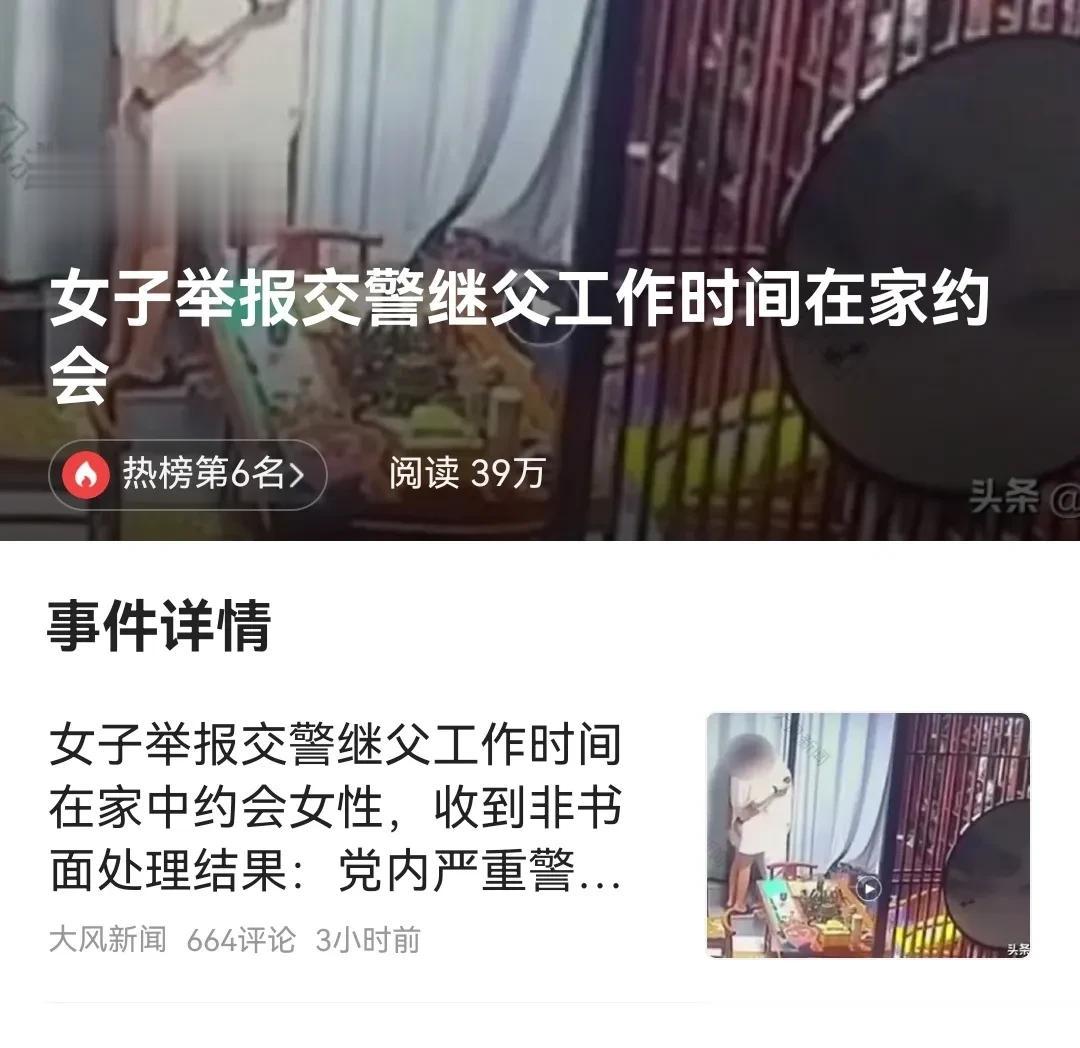
Task: Play the video thumbnail beside the article
Action: pos(868,835)
